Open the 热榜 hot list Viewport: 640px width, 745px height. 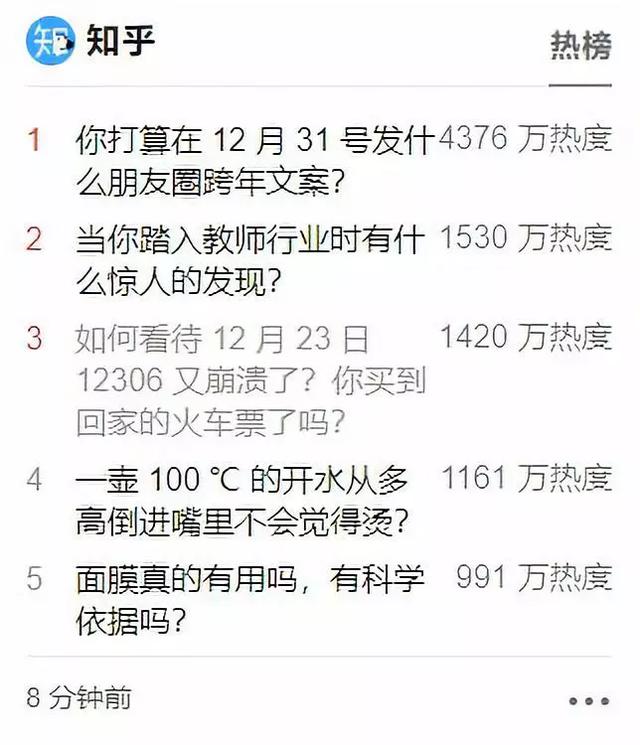click(x=580, y=46)
